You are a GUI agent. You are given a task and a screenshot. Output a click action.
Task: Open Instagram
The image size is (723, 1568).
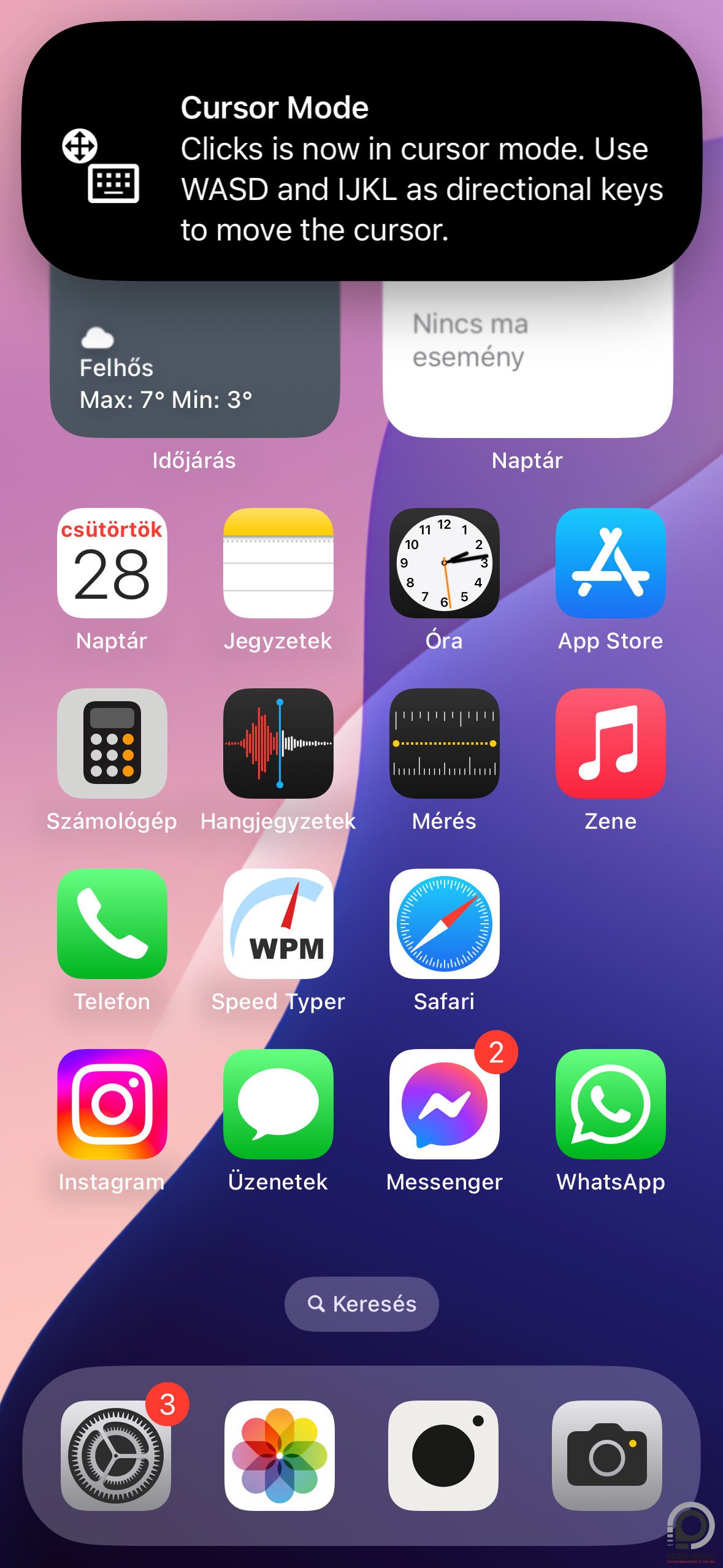pyautogui.click(x=112, y=1104)
